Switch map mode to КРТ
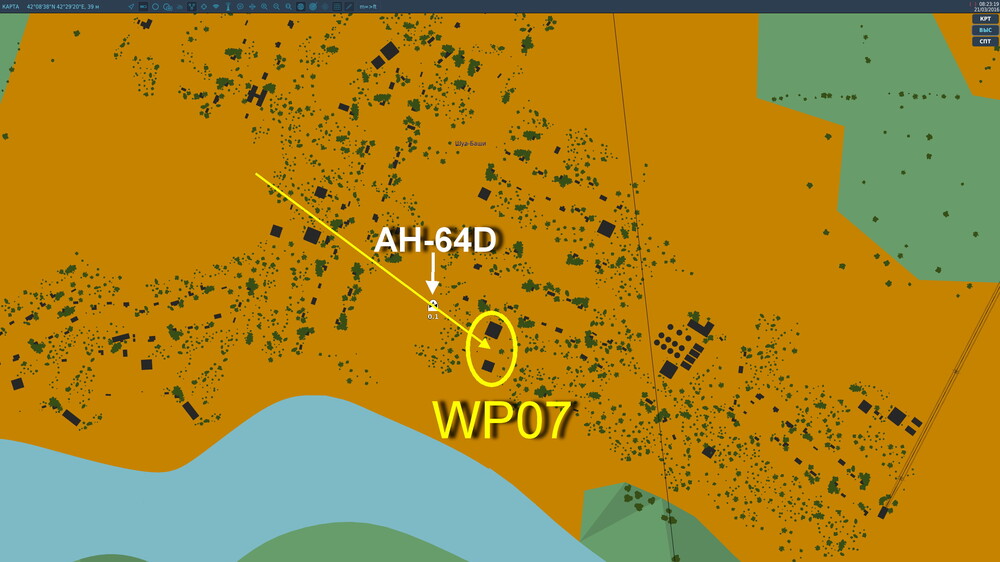Viewport: 1000px width, 562px height. pyautogui.click(x=985, y=18)
